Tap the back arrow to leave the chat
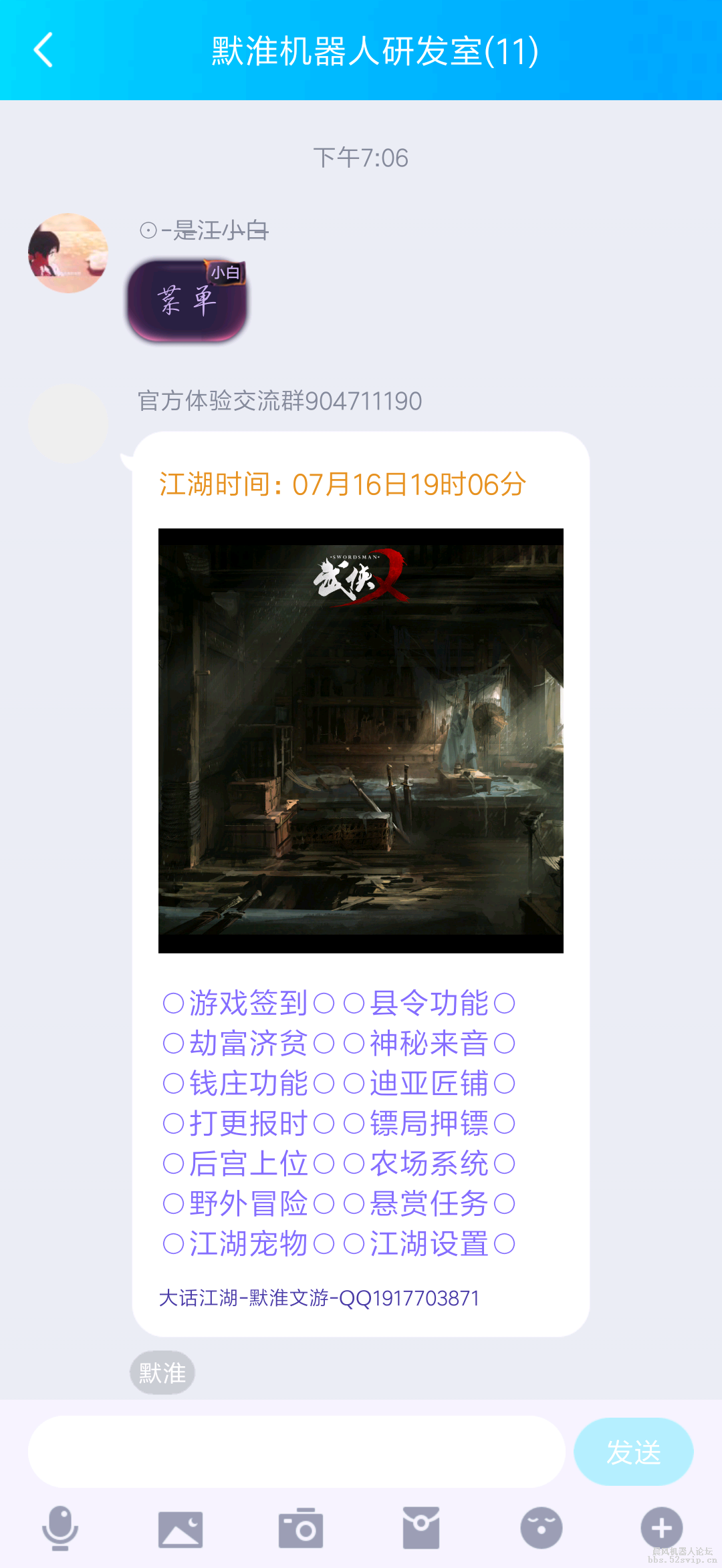Image resolution: width=722 pixels, height=1568 pixels. click(44, 52)
